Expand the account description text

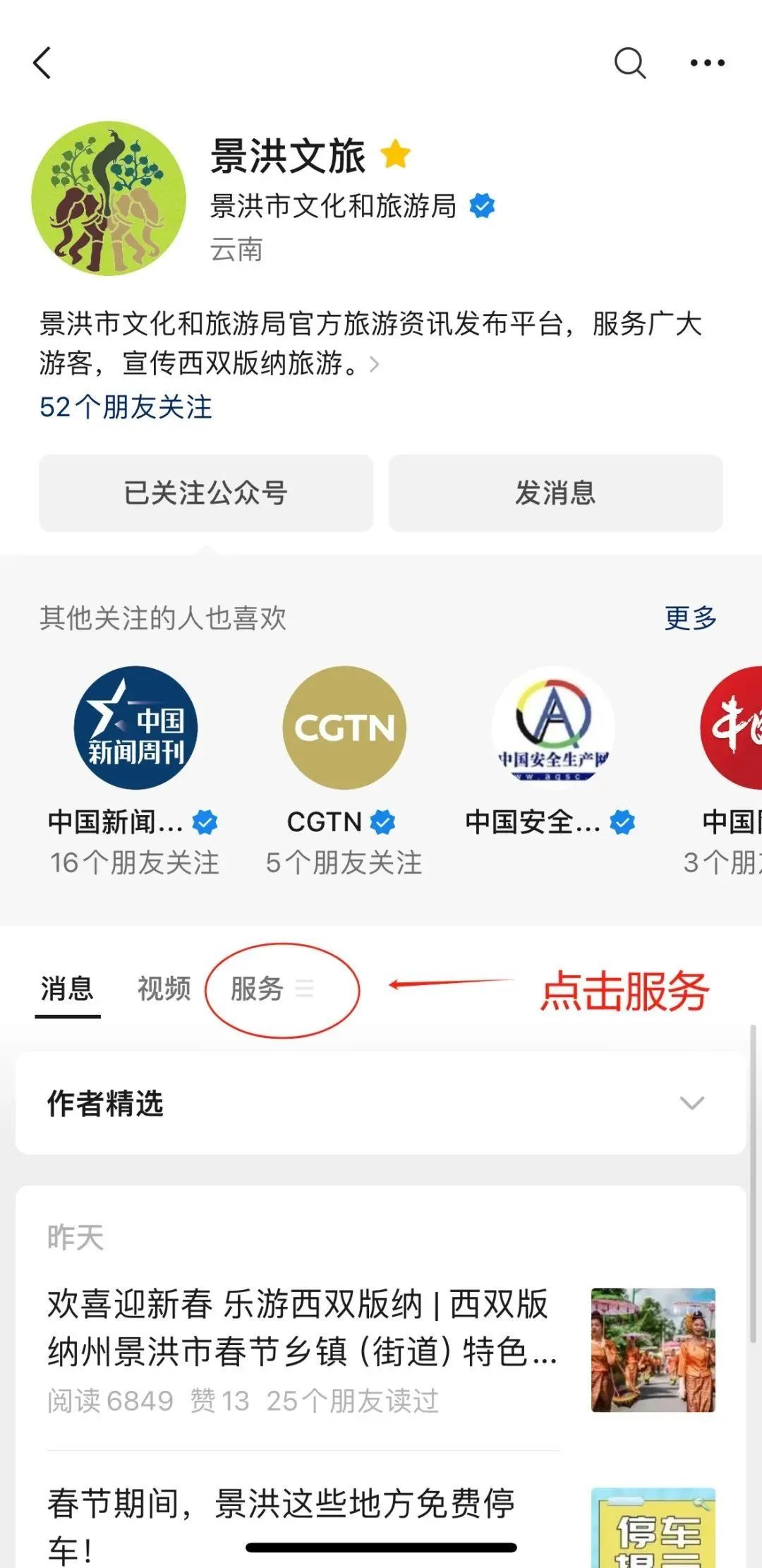tap(374, 364)
